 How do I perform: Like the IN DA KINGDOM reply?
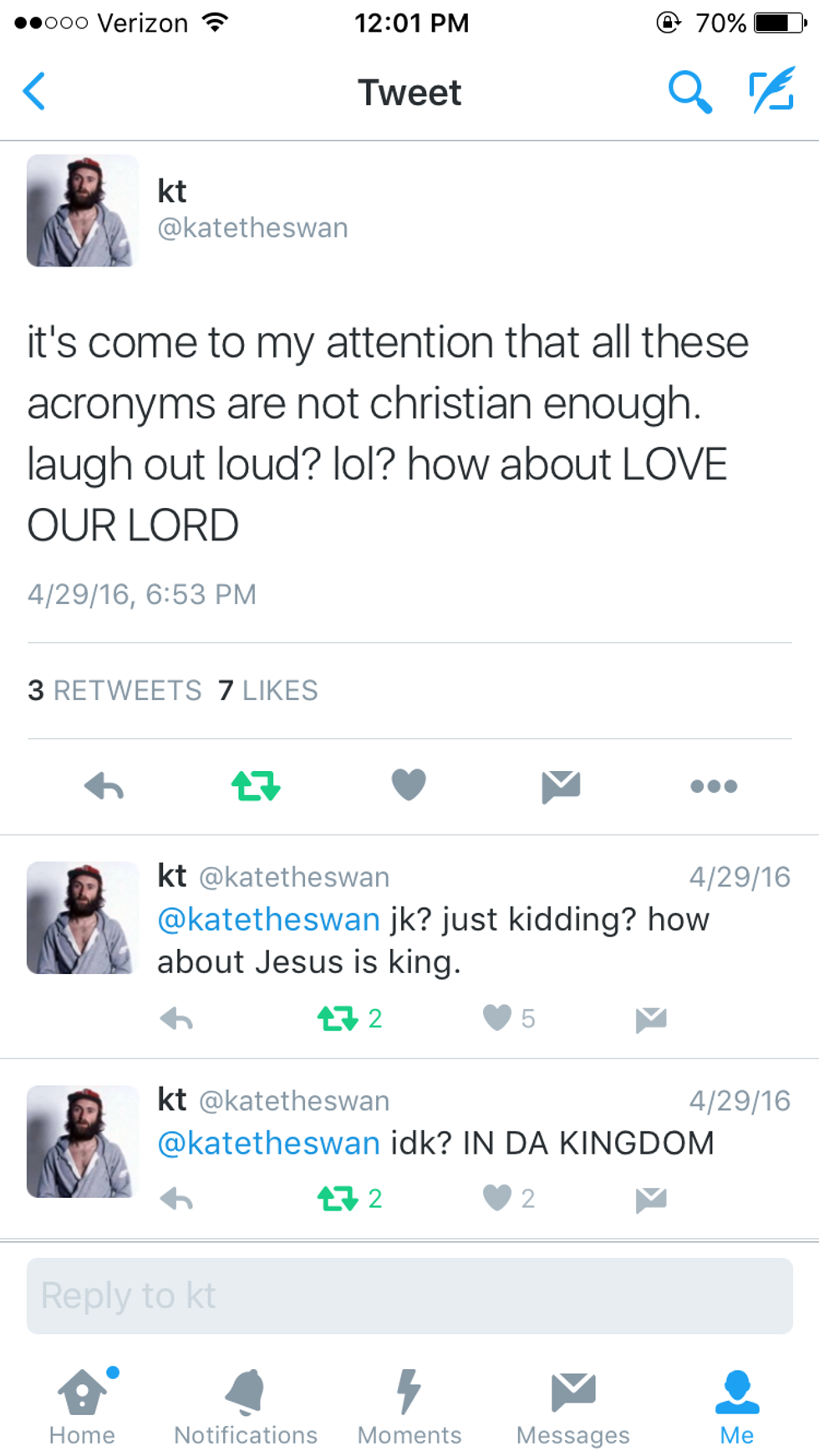[x=498, y=1198]
